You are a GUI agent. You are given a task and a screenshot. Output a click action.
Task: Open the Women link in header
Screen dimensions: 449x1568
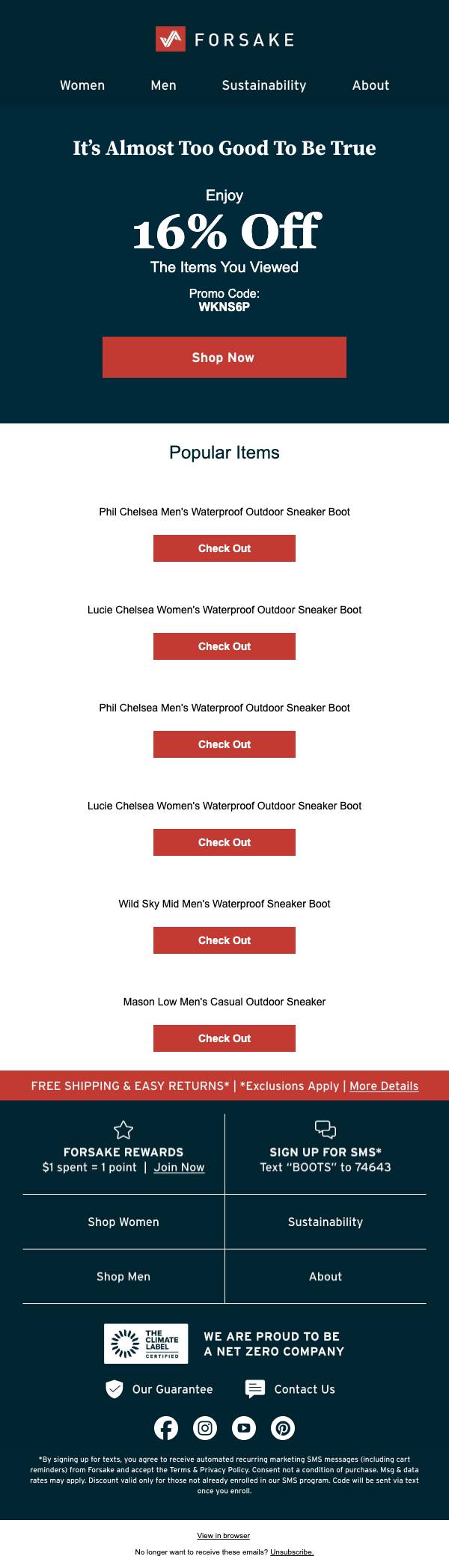click(x=82, y=85)
